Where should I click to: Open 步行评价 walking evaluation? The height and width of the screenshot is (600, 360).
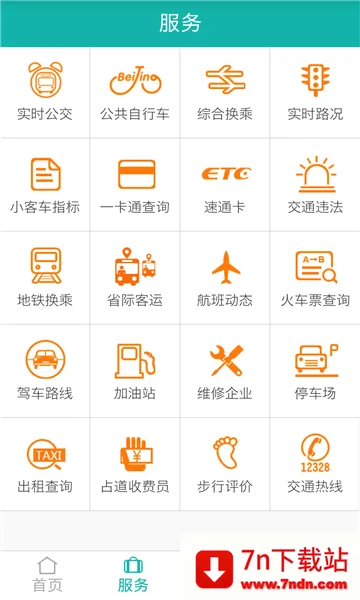click(225, 464)
